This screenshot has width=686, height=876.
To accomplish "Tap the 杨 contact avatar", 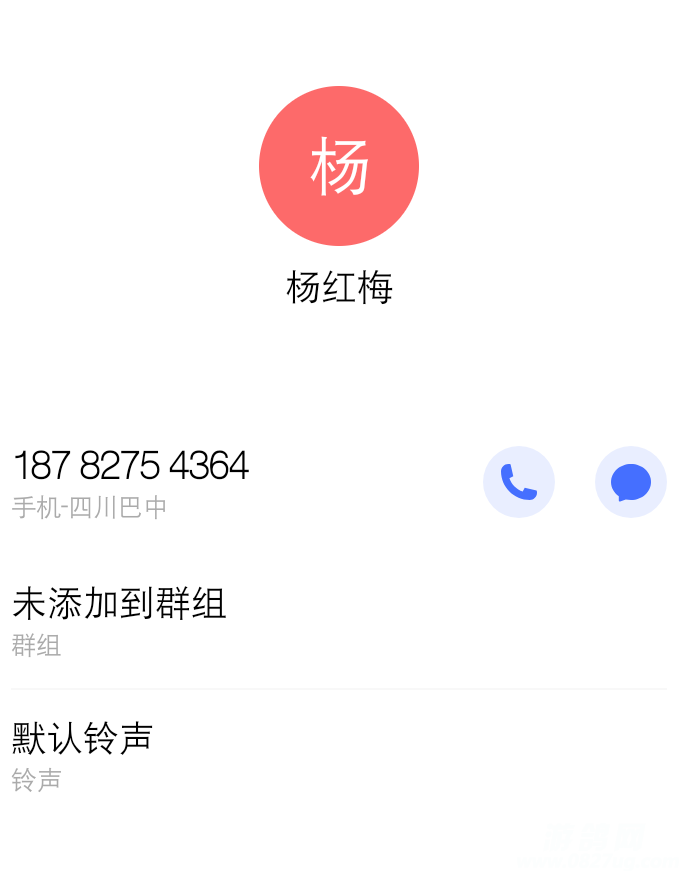I will click(339, 166).
